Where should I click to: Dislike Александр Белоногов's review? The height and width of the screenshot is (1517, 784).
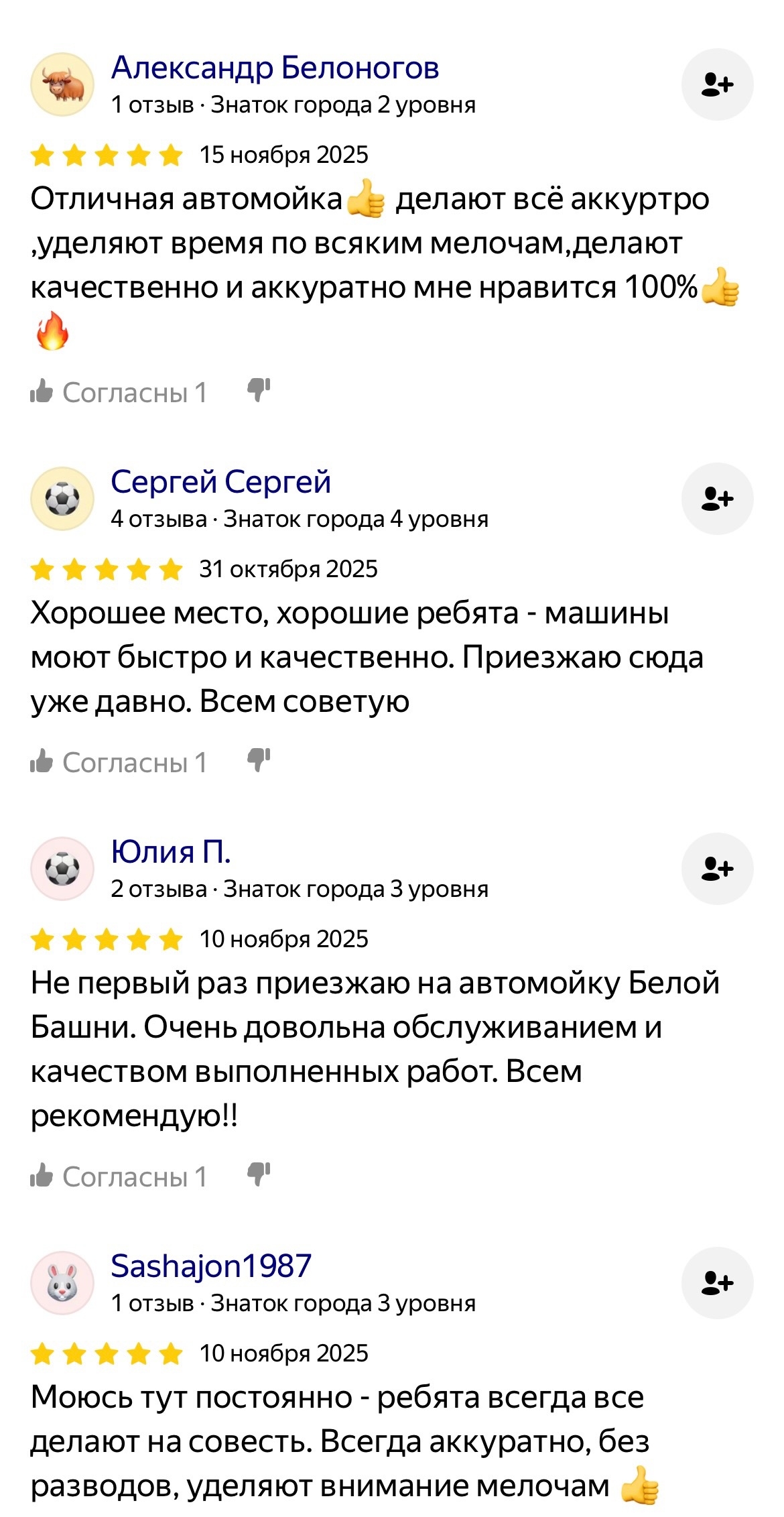coord(259,389)
